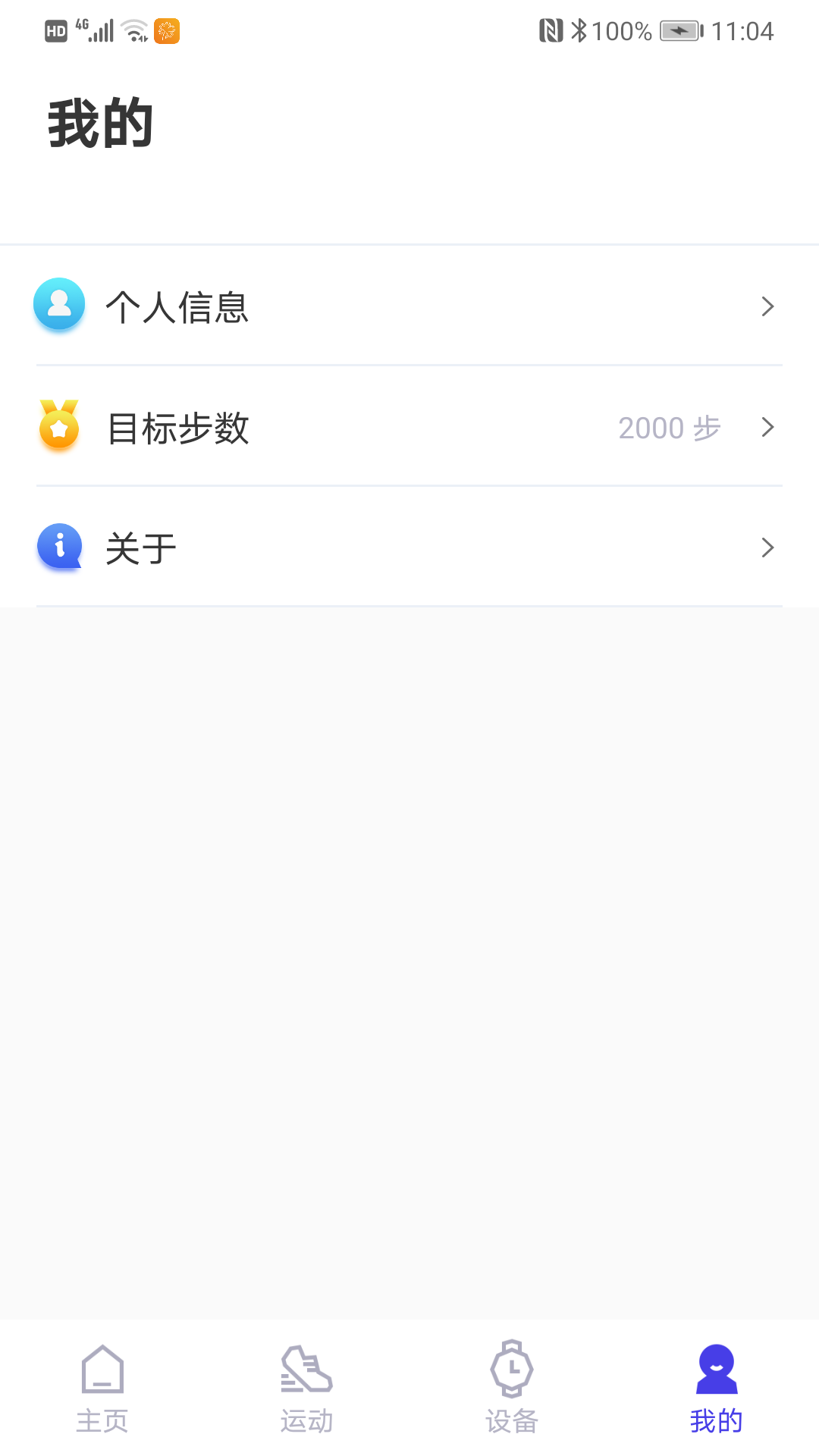Tap the blue info bubble 关于 icon
The image size is (819, 1456).
(59, 547)
